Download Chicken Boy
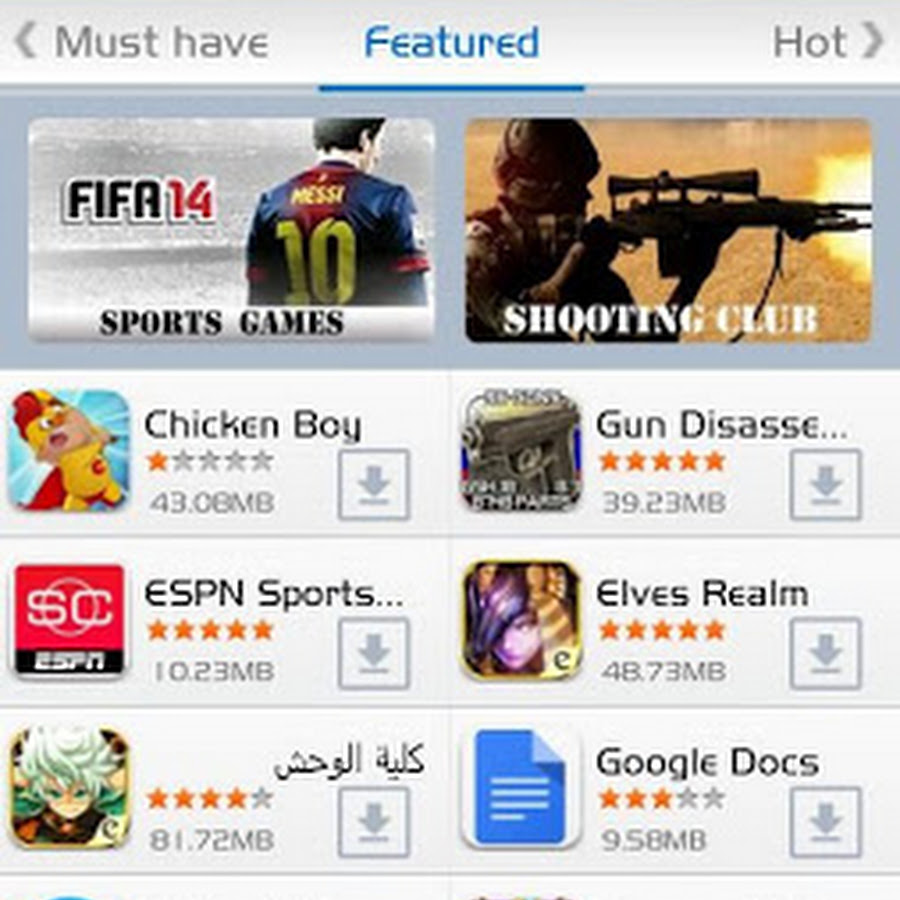The image size is (900, 900). click(373, 484)
